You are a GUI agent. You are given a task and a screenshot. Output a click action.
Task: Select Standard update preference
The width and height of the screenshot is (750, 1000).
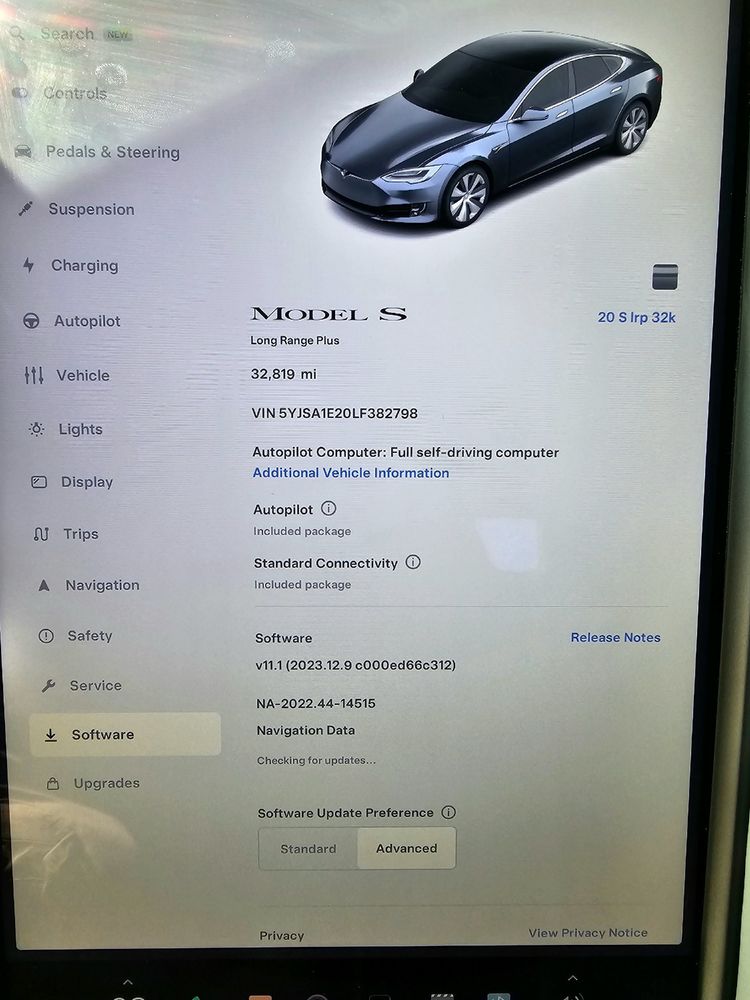coord(308,848)
